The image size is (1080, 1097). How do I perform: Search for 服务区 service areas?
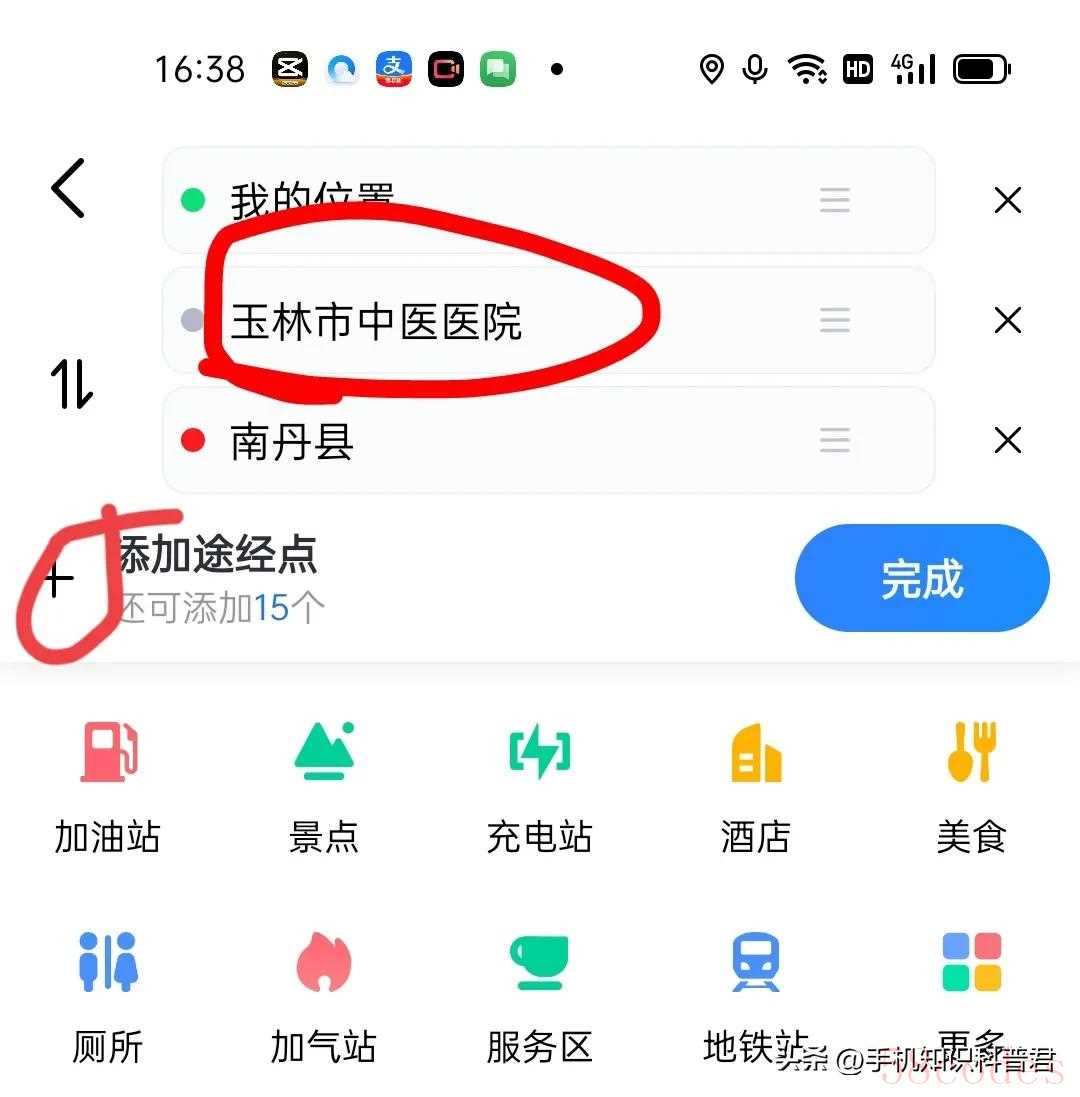(x=539, y=997)
